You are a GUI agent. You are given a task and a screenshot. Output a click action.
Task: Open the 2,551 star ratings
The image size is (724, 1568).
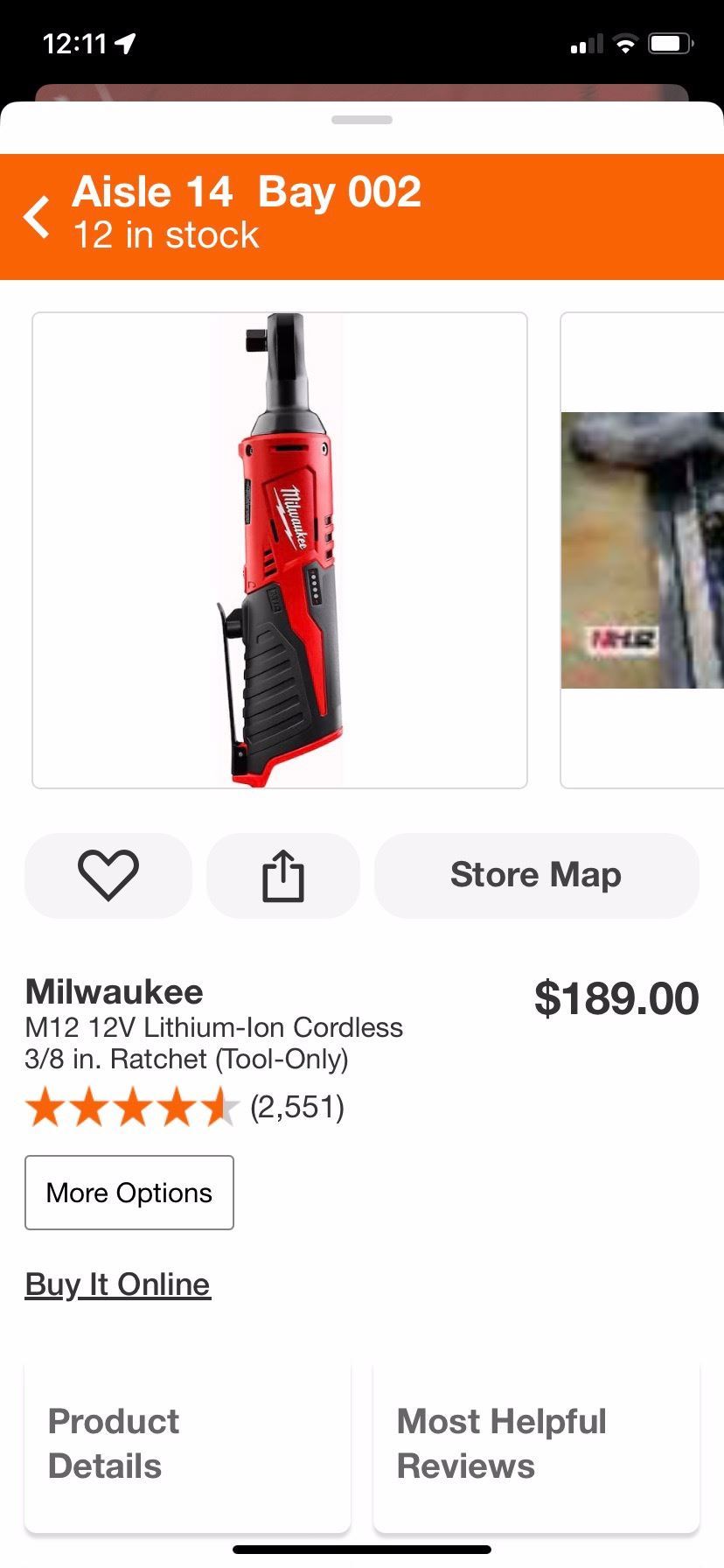tap(184, 1108)
